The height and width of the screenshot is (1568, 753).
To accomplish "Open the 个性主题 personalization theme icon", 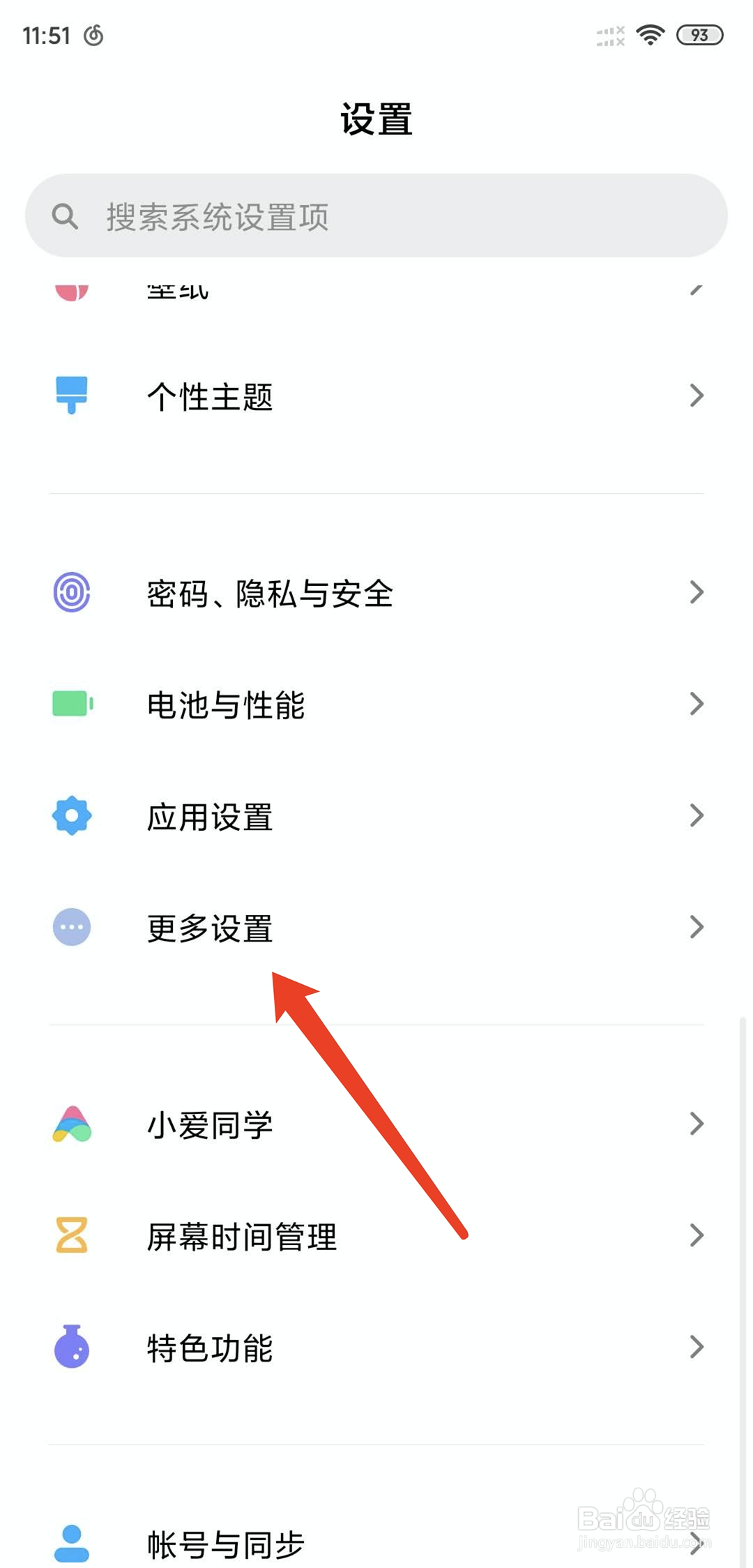I will [70, 395].
